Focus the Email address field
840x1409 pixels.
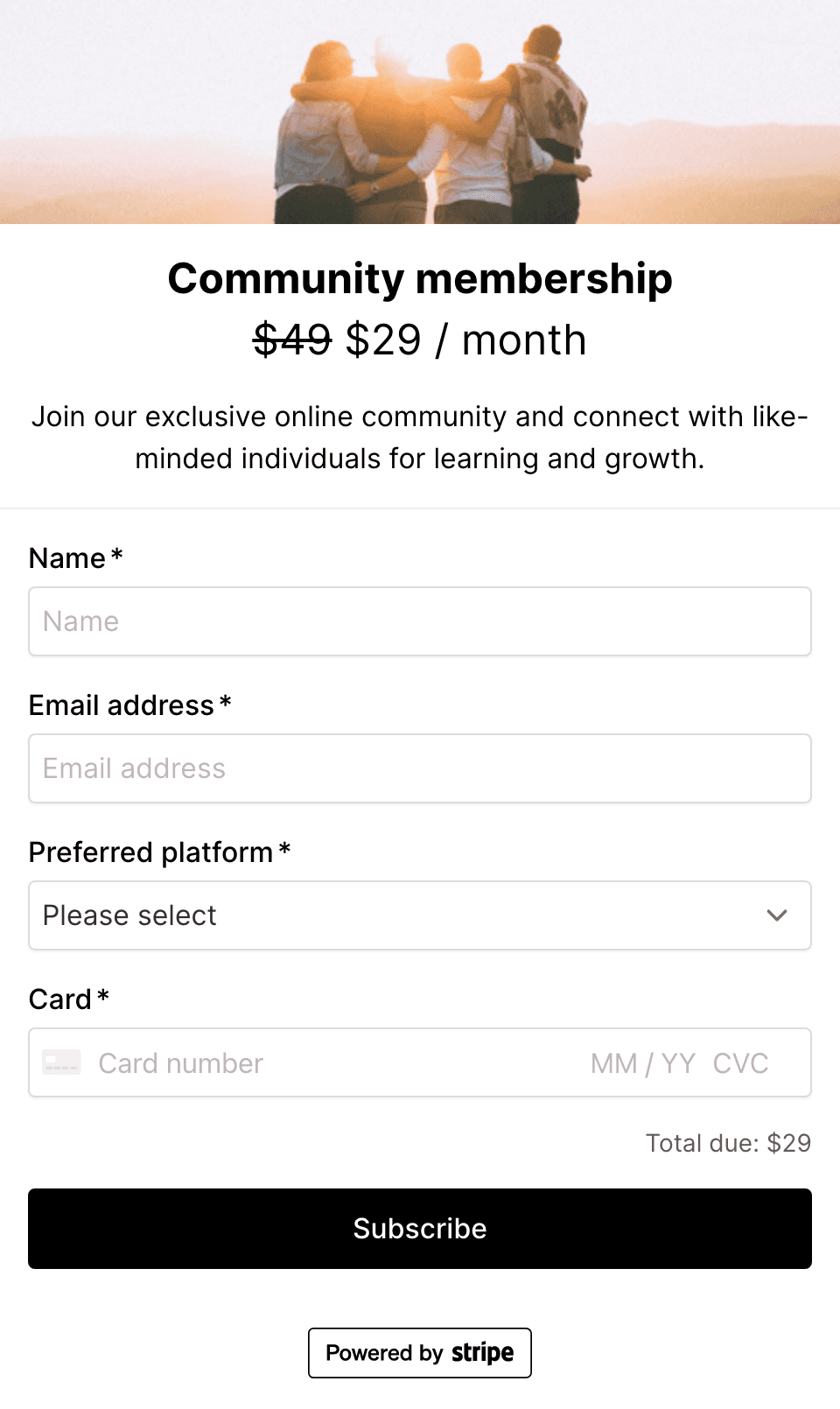point(420,768)
